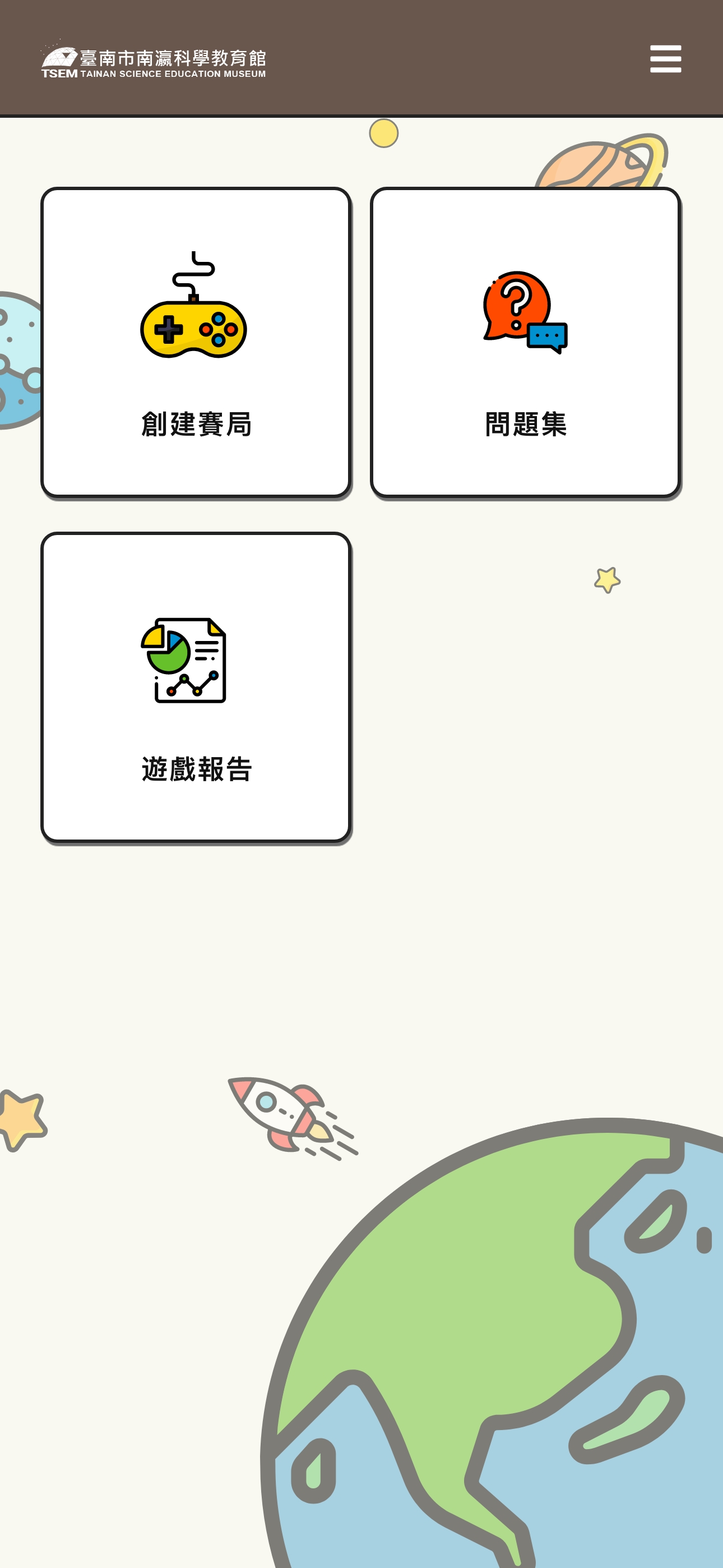Open the hamburger menu
This screenshot has height=1568, width=723.
(665, 58)
